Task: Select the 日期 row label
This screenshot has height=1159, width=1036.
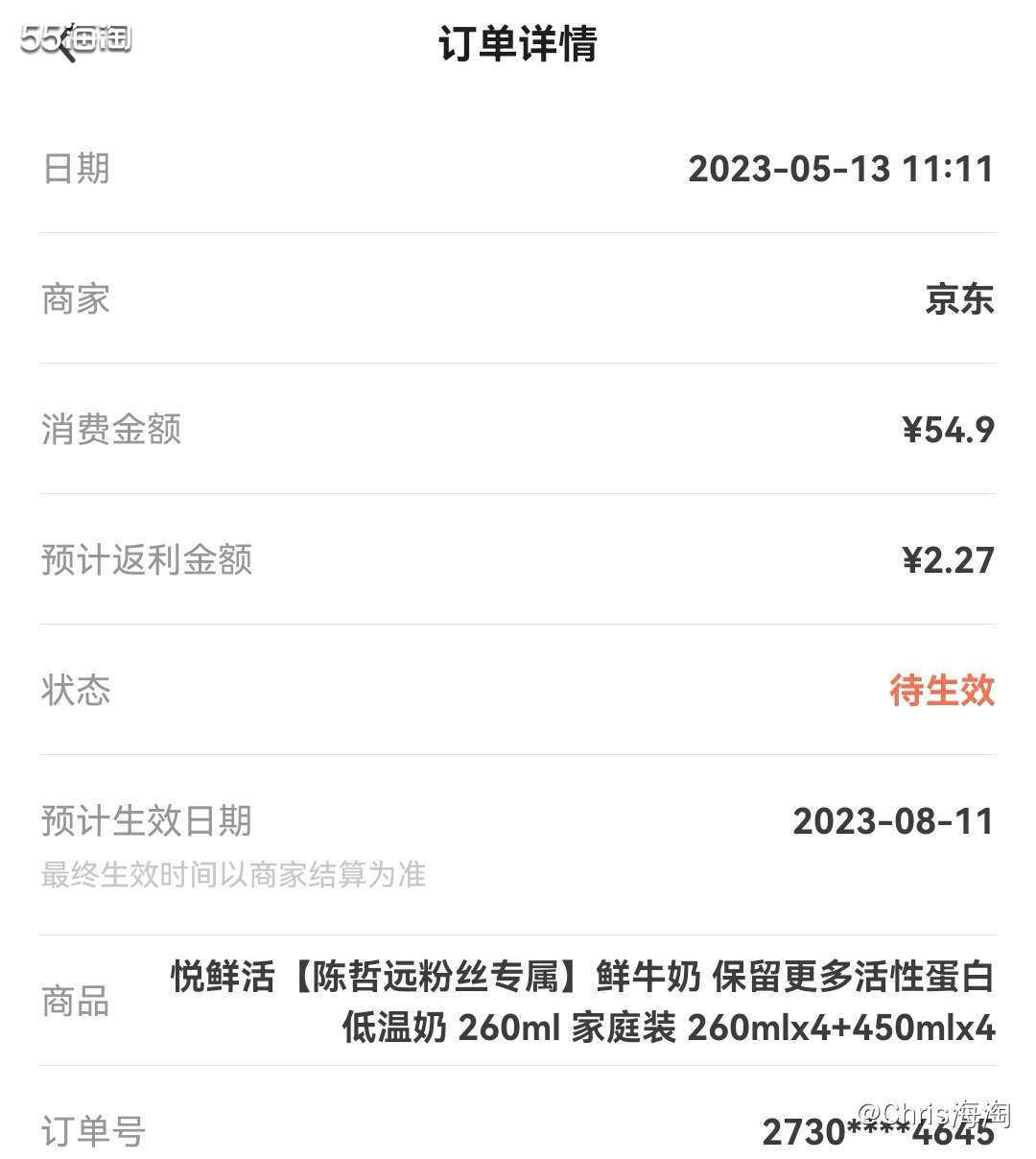Action: click(x=73, y=168)
